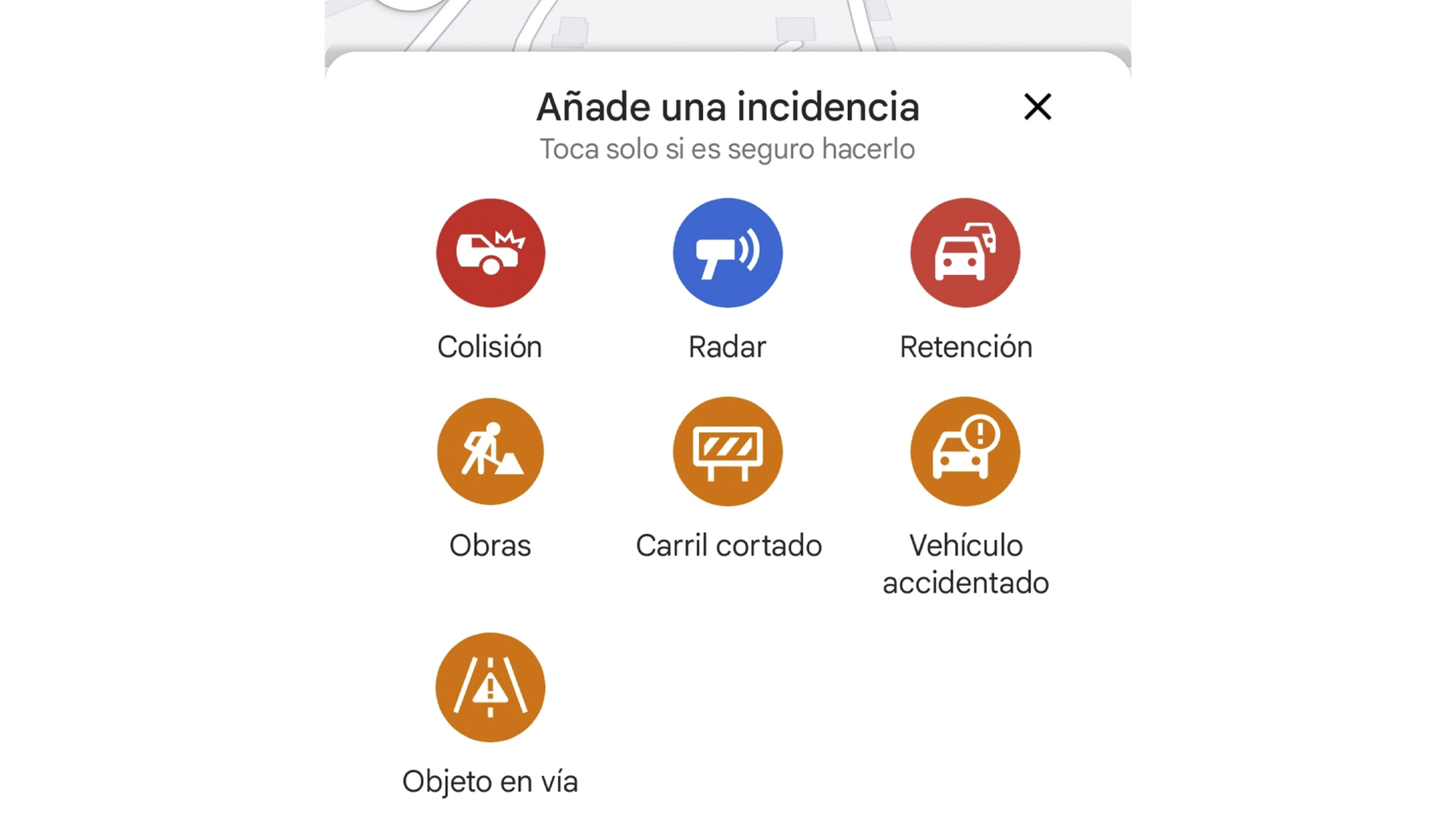Choose the Obras roadworks option
1456x819 pixels.
490,451
